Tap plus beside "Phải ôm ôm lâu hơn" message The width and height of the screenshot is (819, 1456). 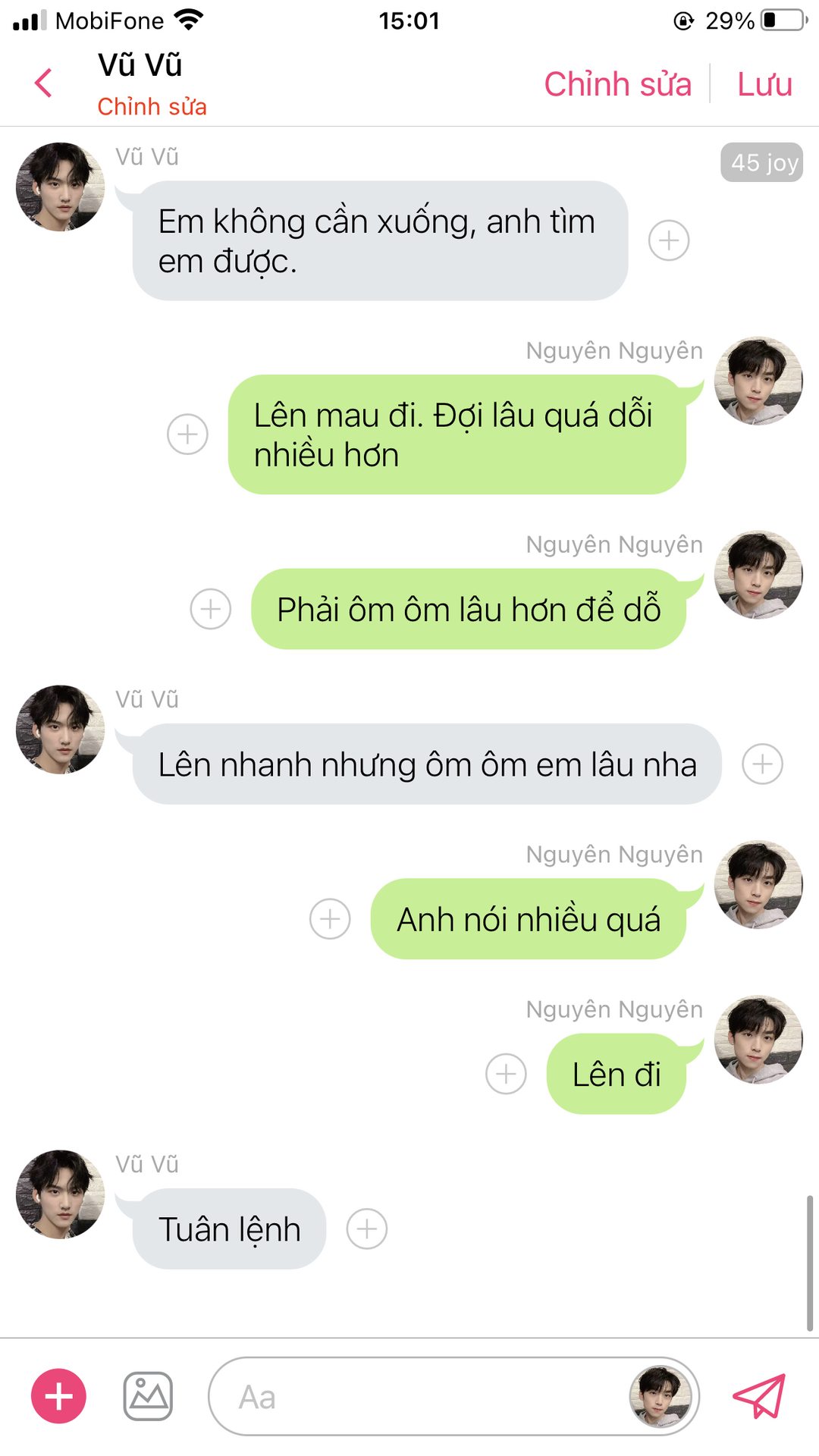pos(210,609)
